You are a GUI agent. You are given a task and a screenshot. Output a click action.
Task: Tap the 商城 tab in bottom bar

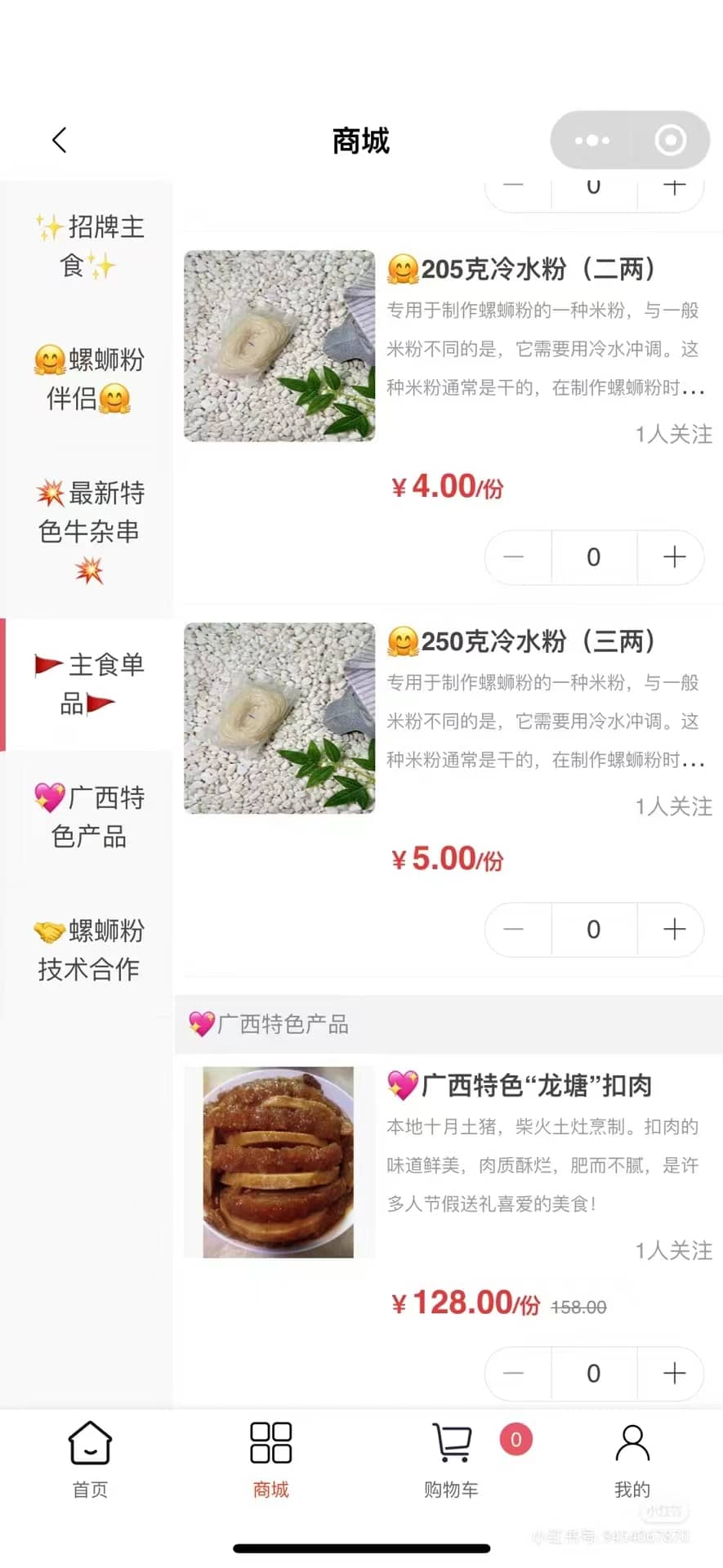pyautogui.click(x=270, y=1460)
